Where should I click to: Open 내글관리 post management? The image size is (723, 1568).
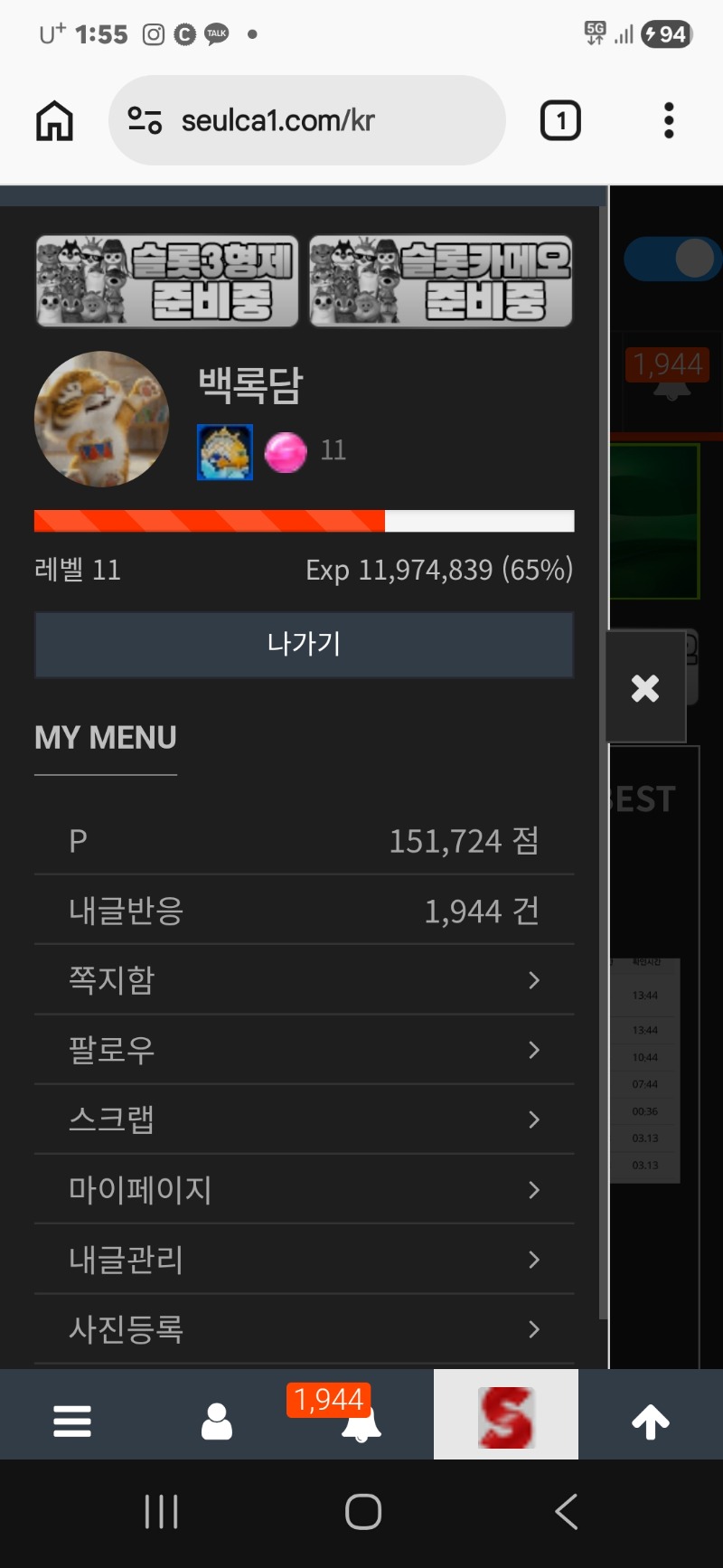point(304,1259)
